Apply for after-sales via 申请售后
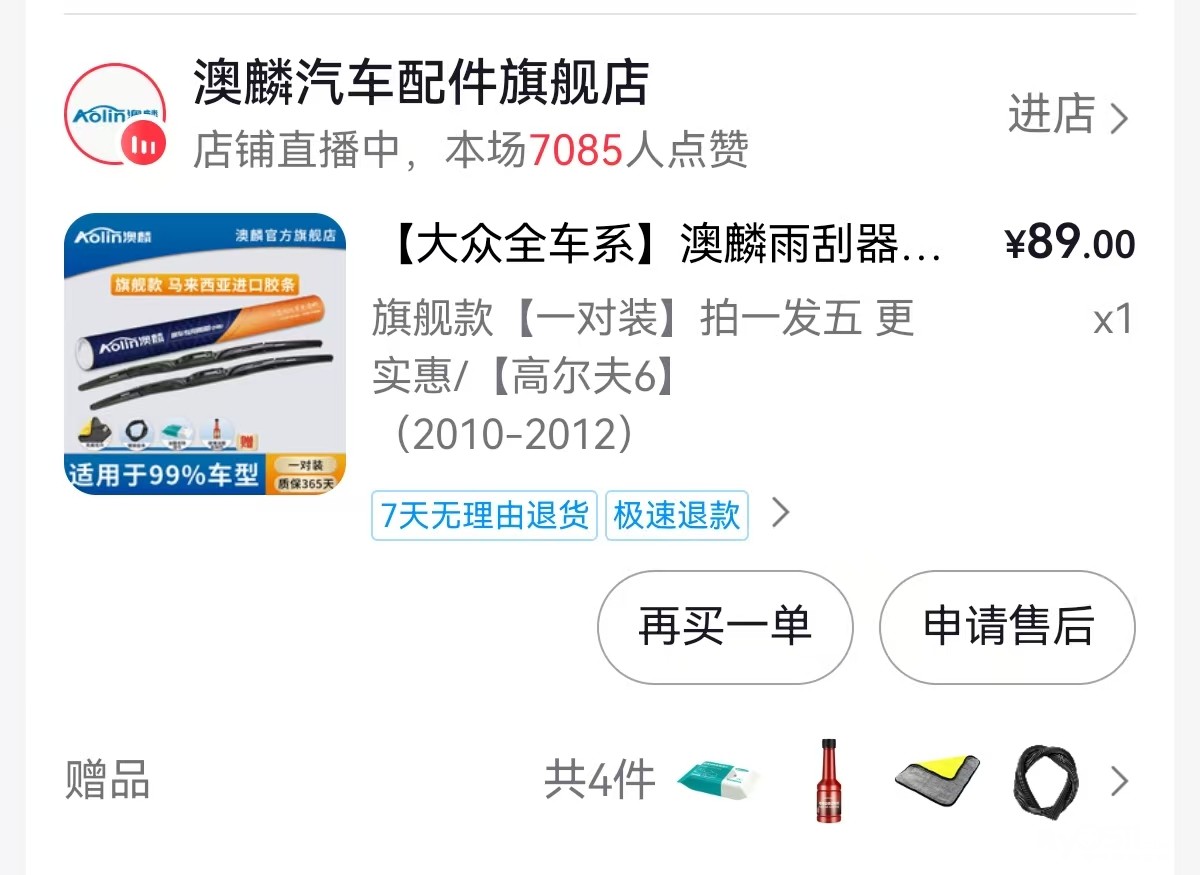The image size is (1200, 875). coord(1007,627)
